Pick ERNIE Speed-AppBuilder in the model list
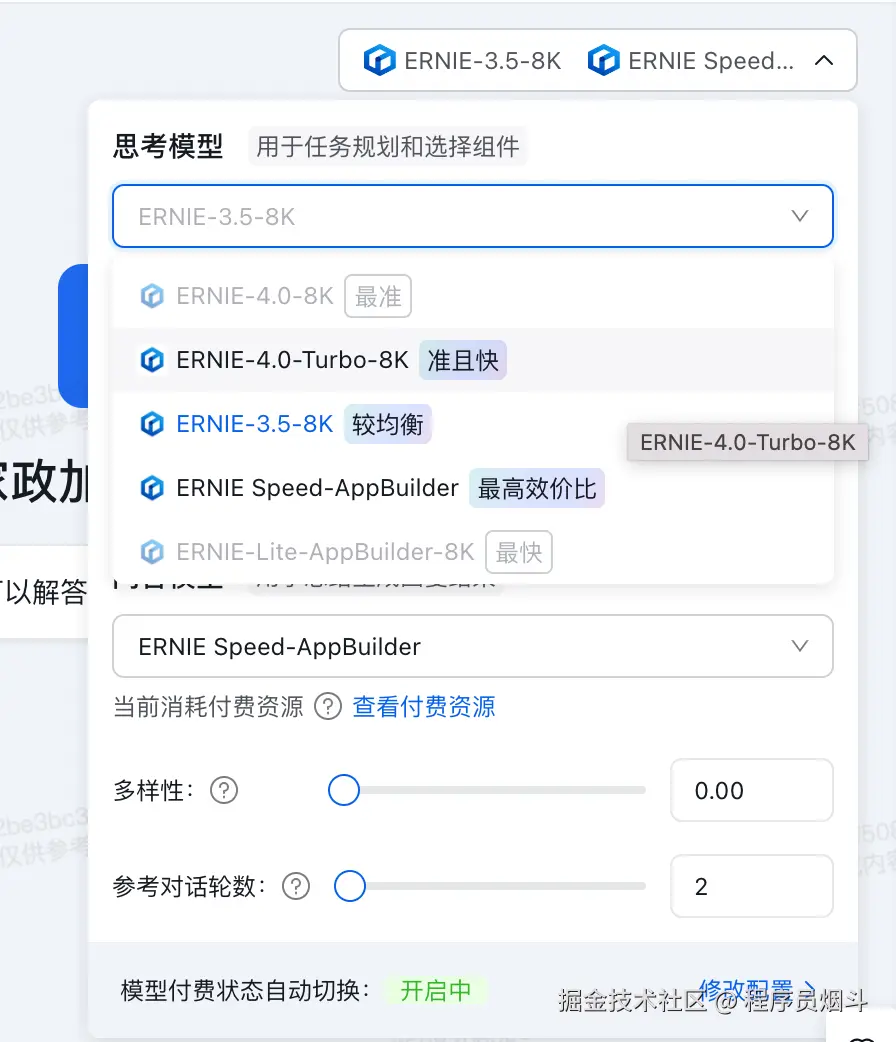The height and width of the screenshot is (1042, 896). pyautogui.click(x=317, y=489)
